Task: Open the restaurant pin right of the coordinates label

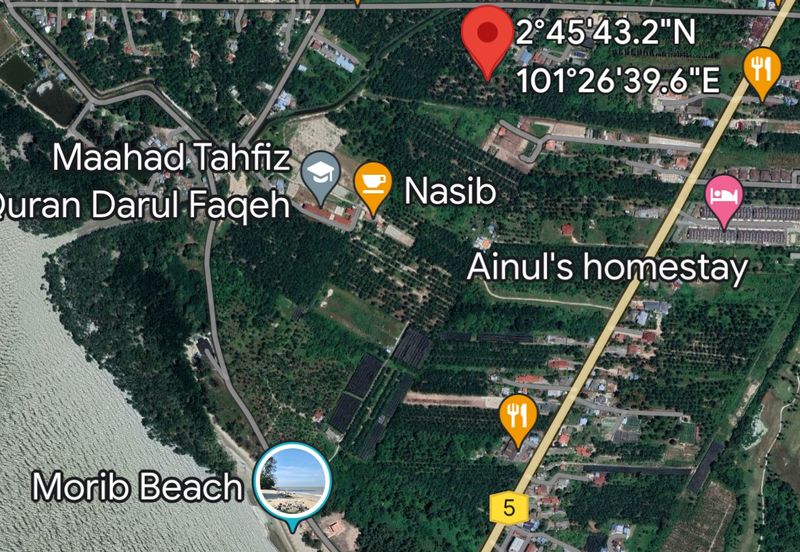Action: click(x=762, y=69)
